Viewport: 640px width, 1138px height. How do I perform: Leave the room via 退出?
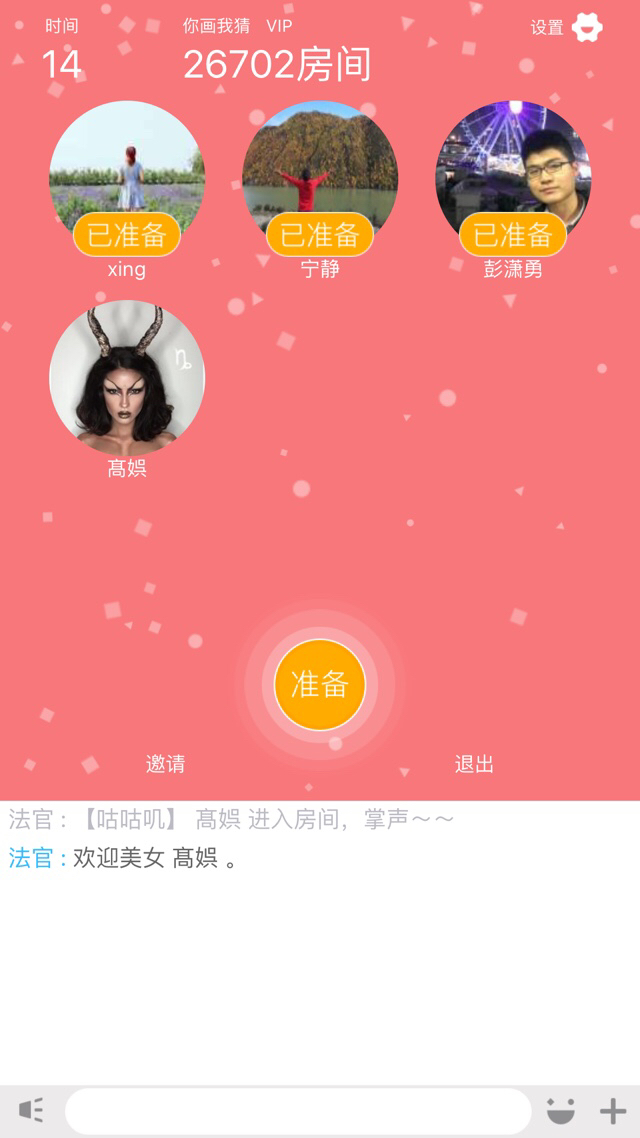tap(474, 764)
